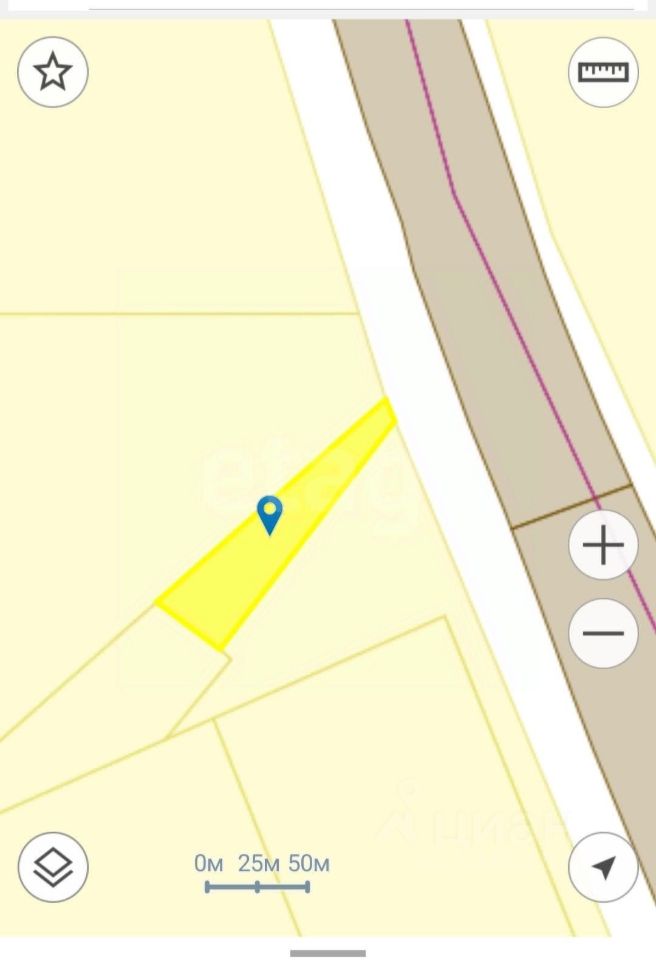656x960 pixels.
Task: Add this parcel to favorites with the star
Action: pos(53,72)
